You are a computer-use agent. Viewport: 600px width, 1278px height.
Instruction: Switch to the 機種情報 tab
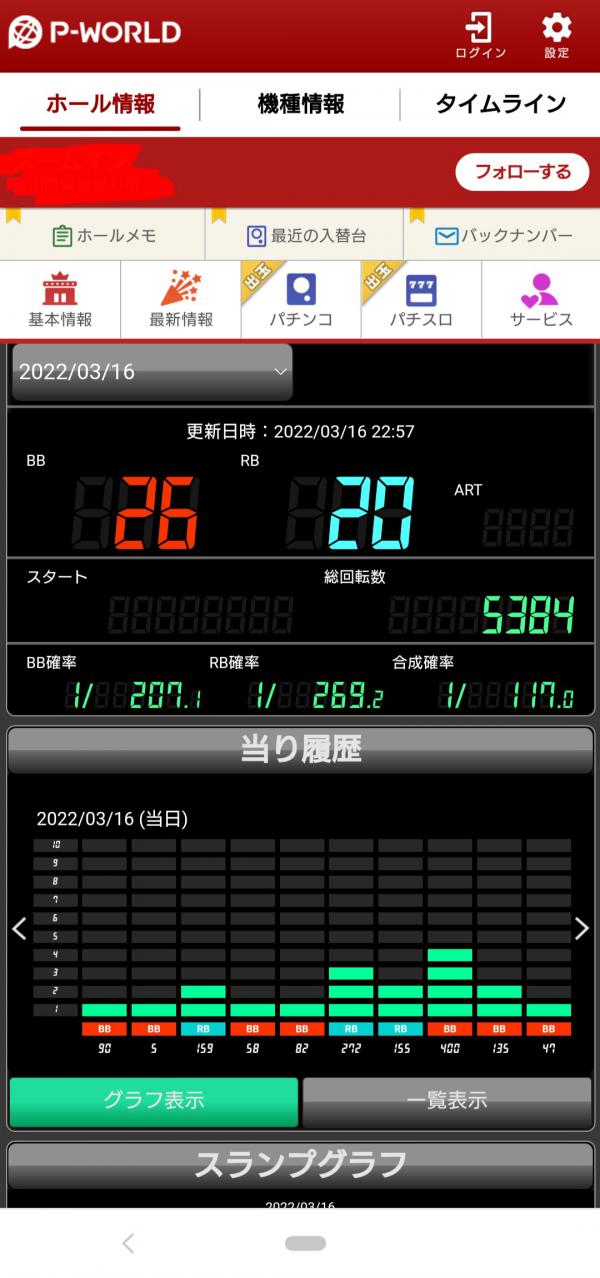[x=300, y=104]
